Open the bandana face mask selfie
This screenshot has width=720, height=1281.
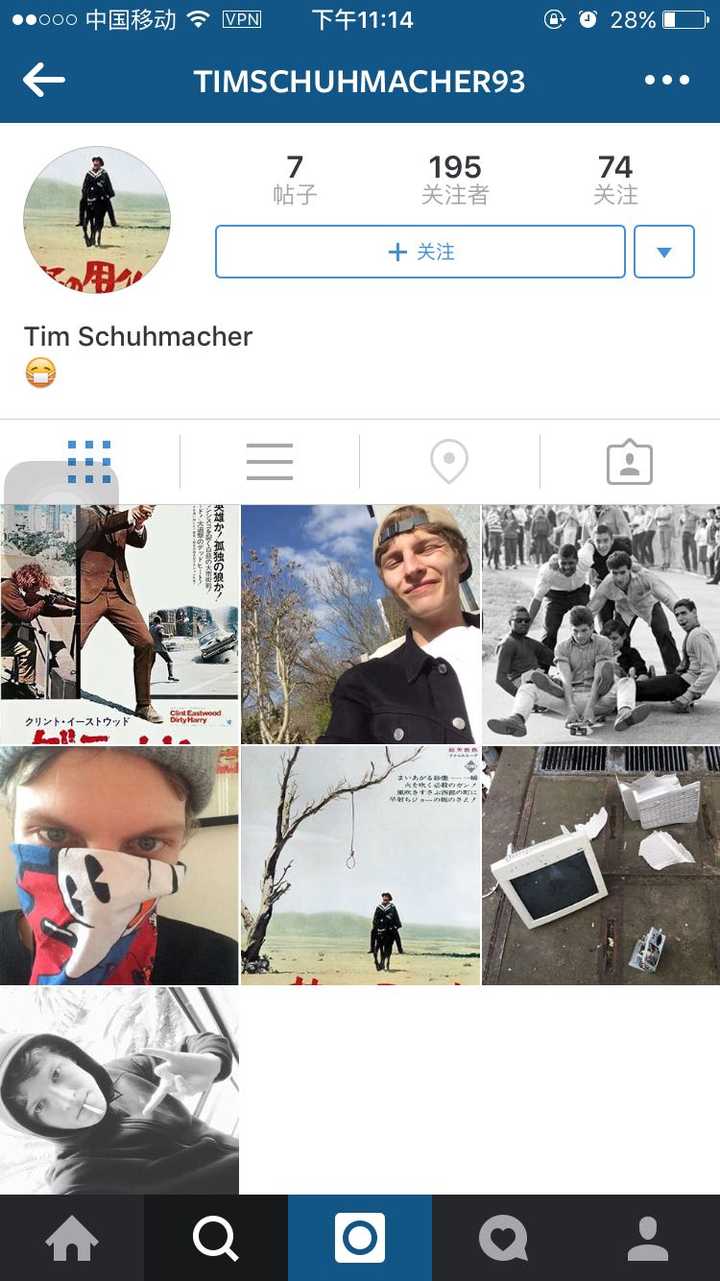tap(120, 865)
